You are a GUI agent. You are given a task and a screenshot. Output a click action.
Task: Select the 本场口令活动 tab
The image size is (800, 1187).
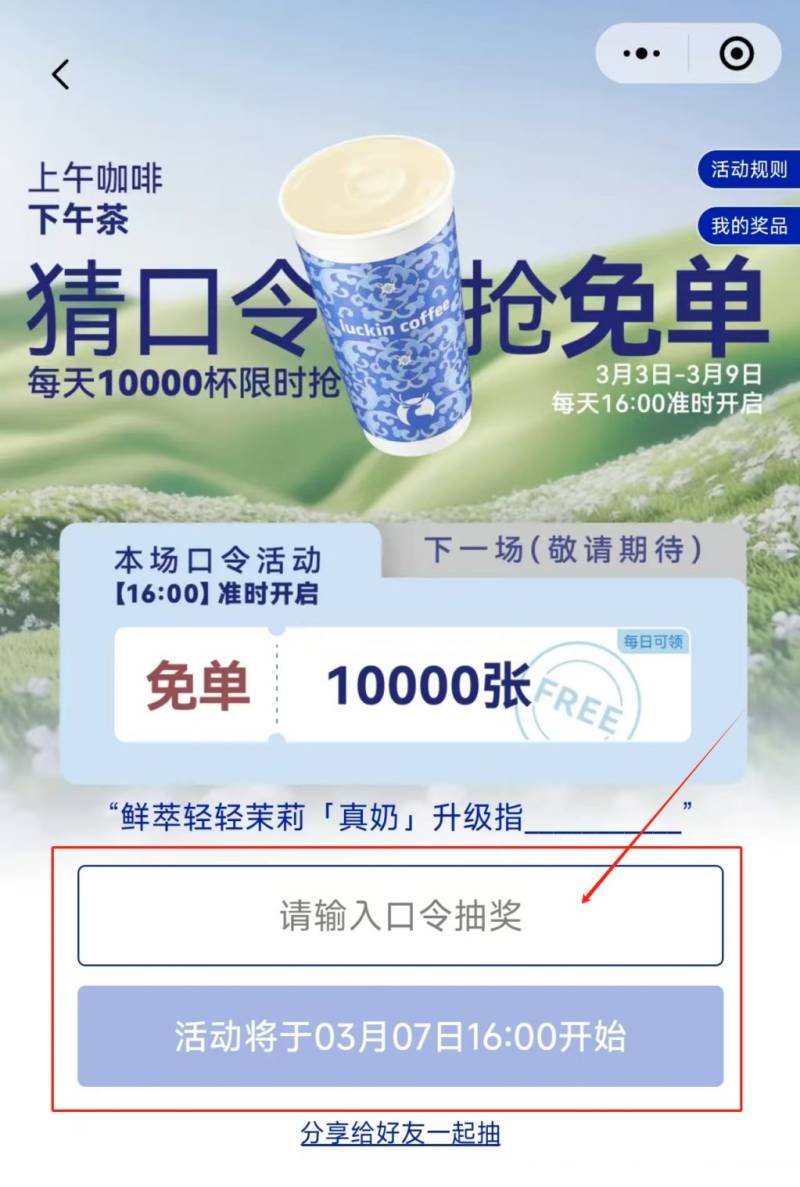217,573
